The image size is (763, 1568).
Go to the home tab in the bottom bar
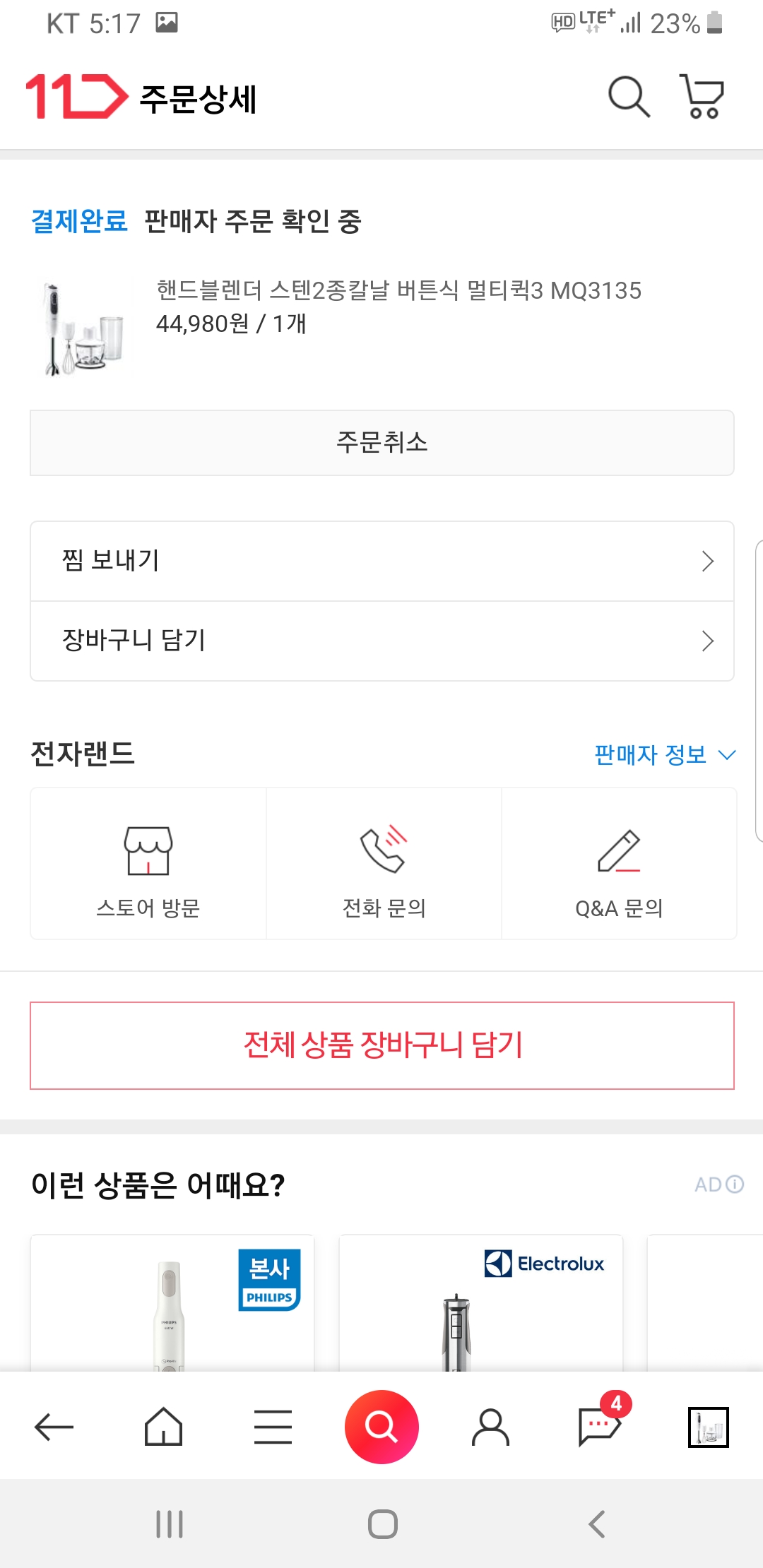click(163, 1427)
